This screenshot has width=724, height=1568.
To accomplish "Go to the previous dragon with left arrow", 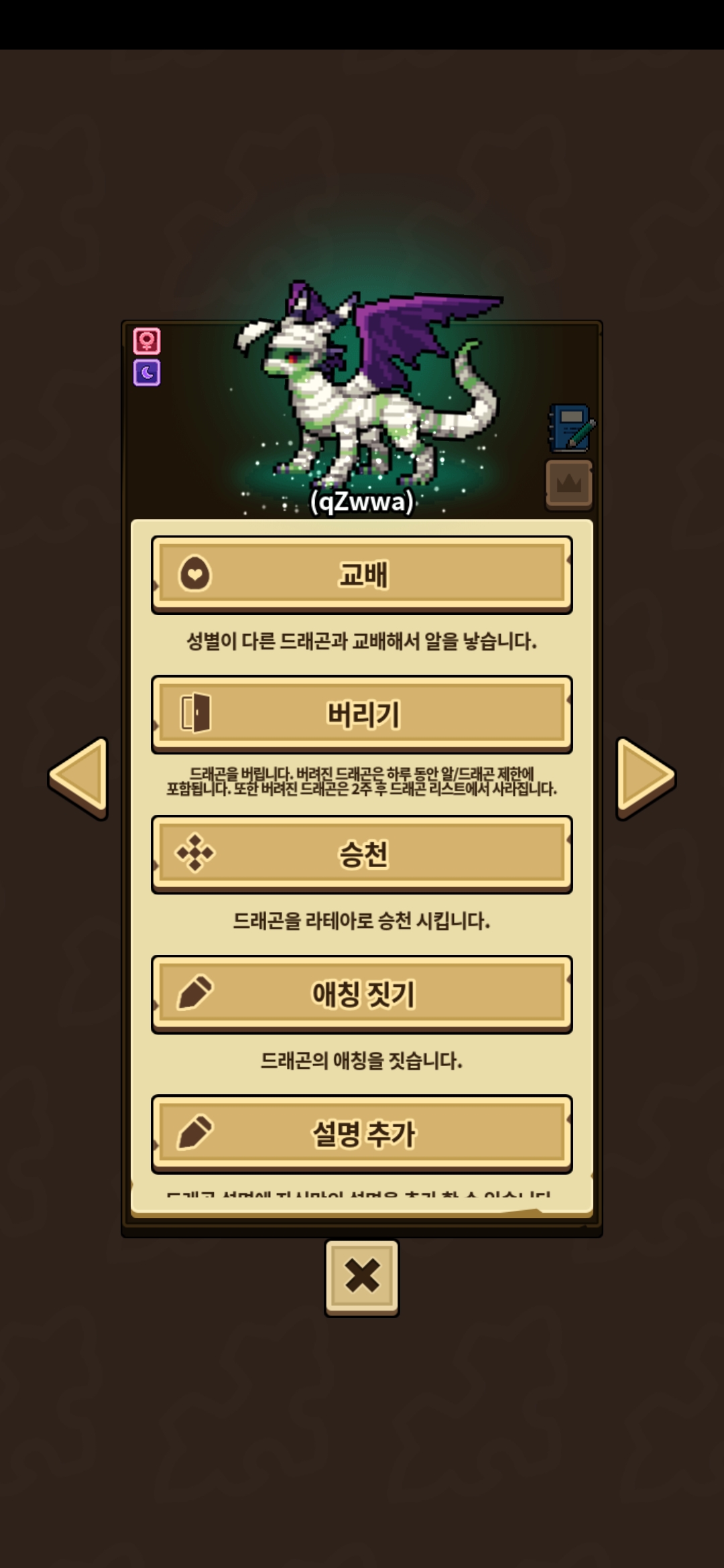I will coord(79,777).
